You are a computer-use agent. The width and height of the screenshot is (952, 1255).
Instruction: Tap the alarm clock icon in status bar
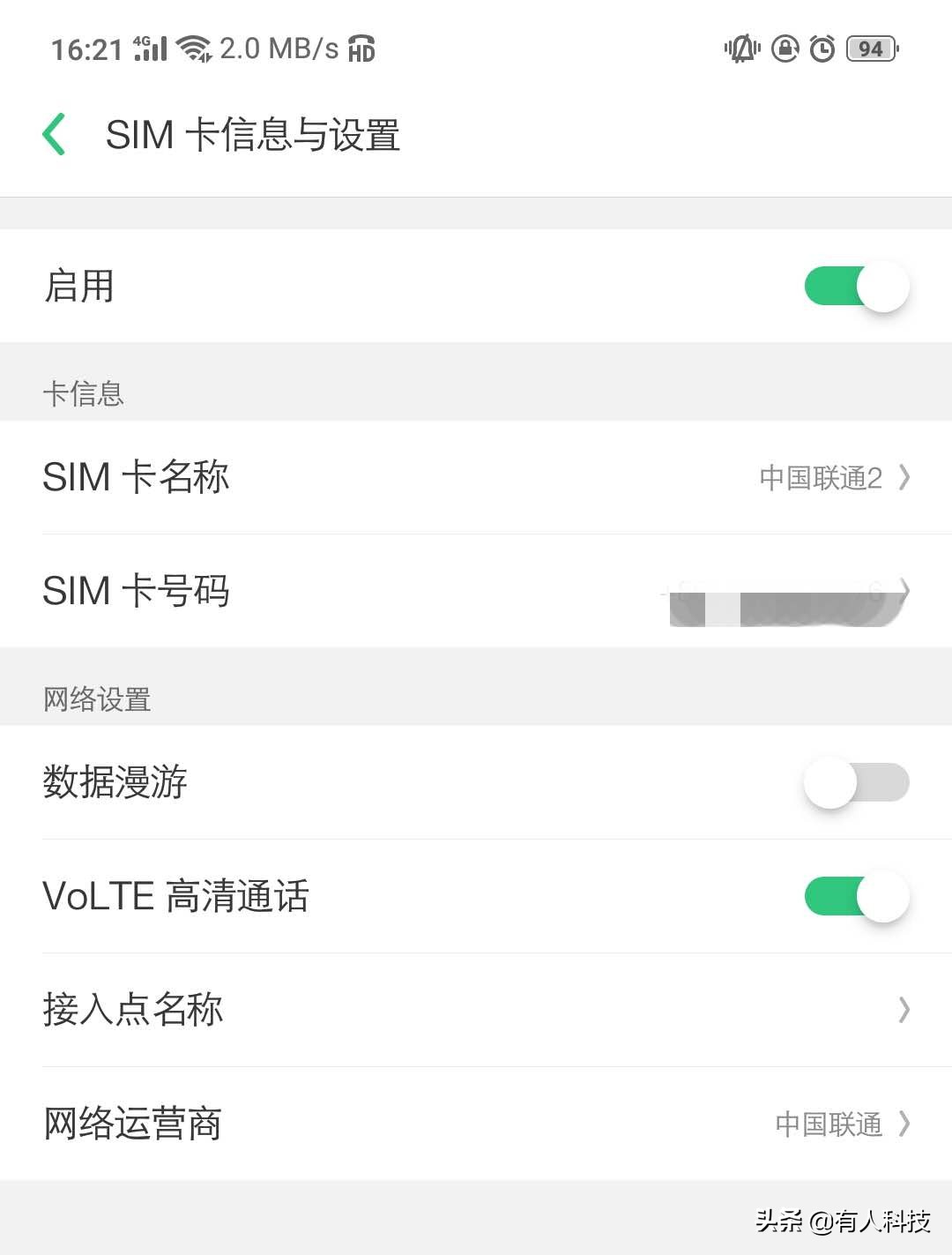pyautogui.click(x=822, y=49)
